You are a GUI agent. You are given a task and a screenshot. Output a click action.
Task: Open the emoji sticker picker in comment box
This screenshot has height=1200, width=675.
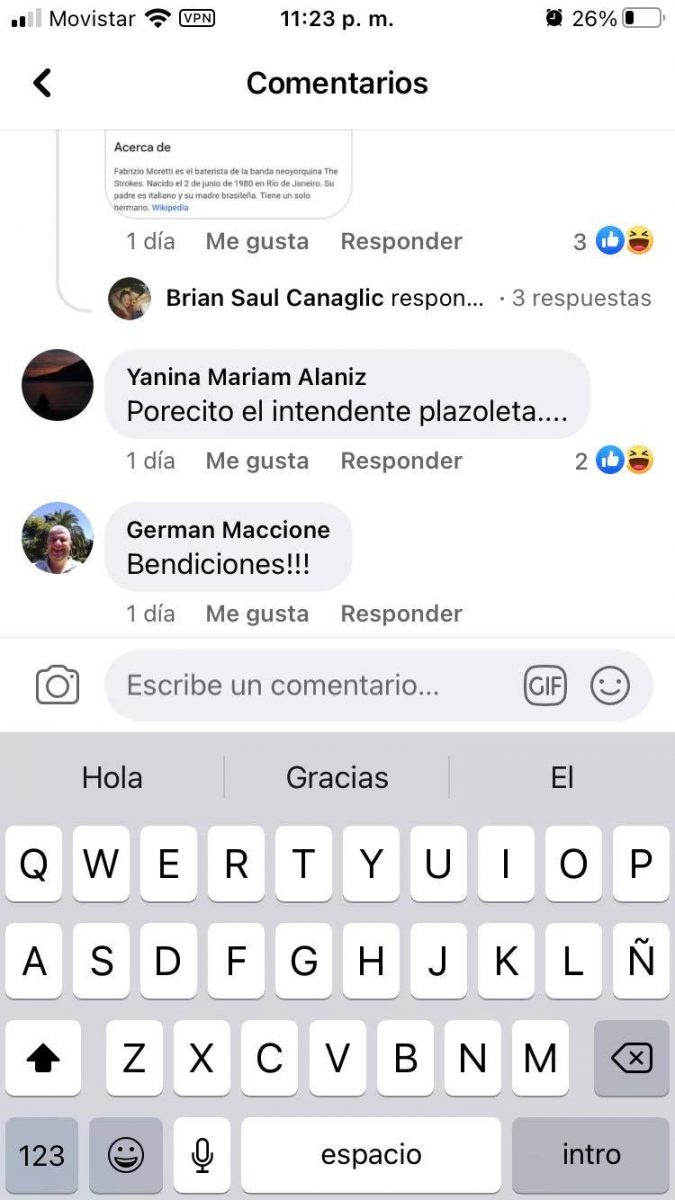tap(610, 686)
